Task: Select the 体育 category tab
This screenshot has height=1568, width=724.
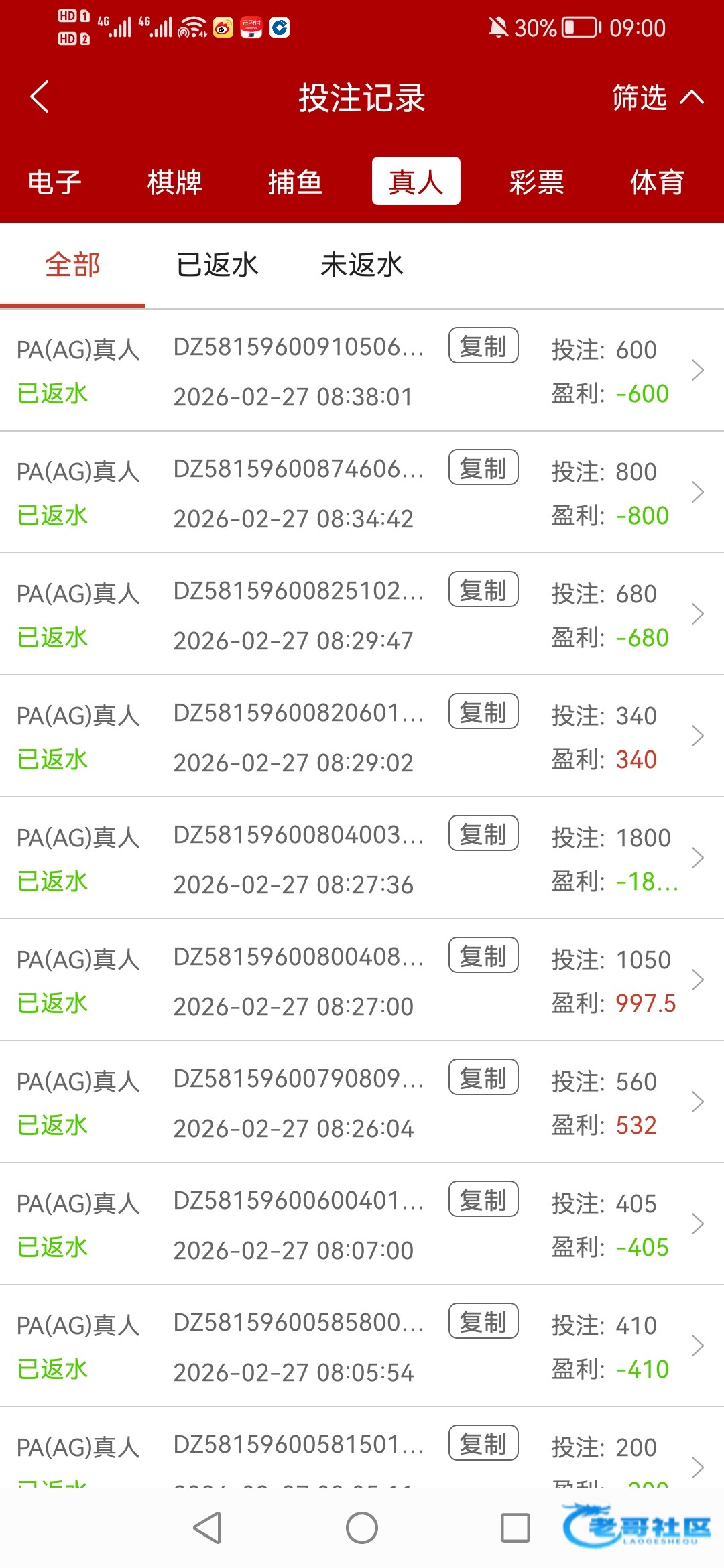Action: coord(657,182)
